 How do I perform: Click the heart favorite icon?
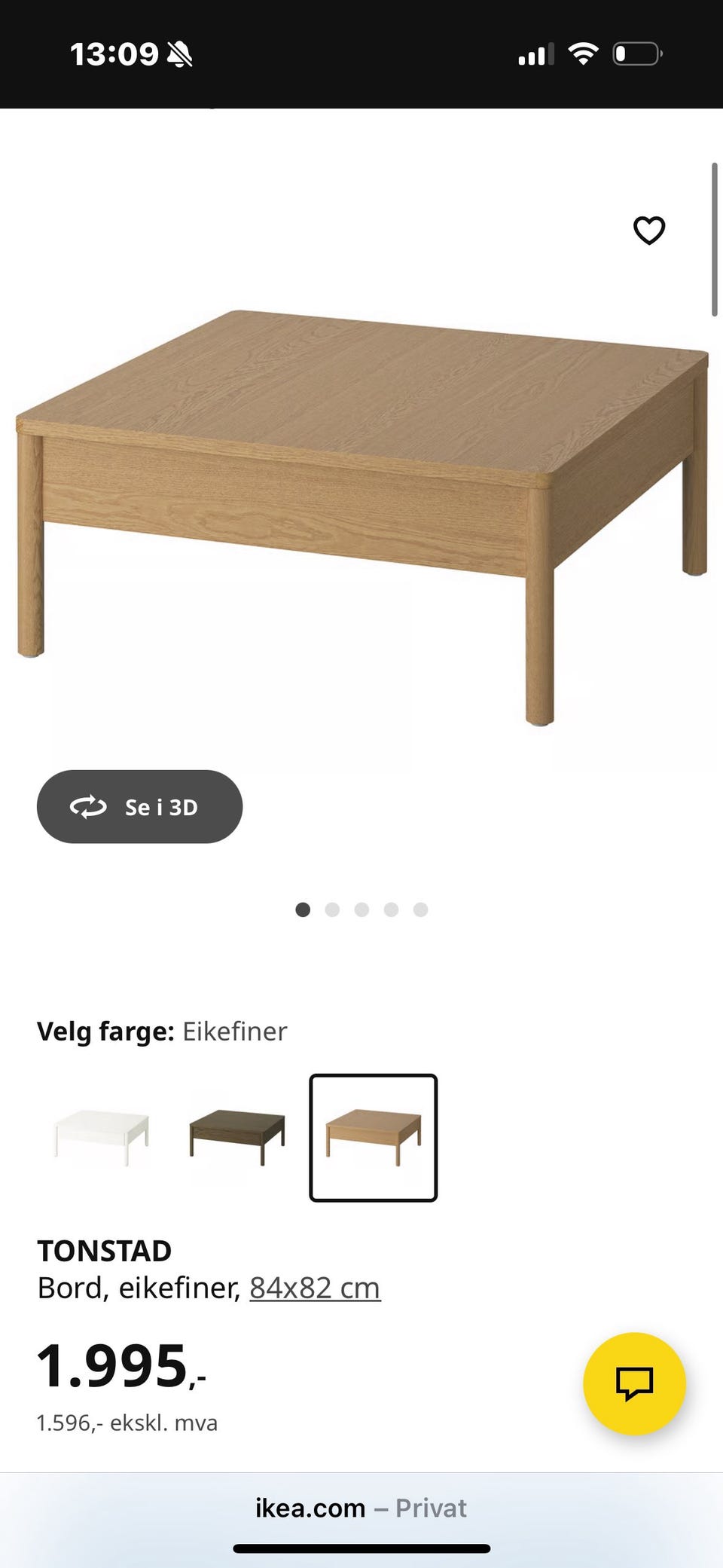click(x=648, y=231)
